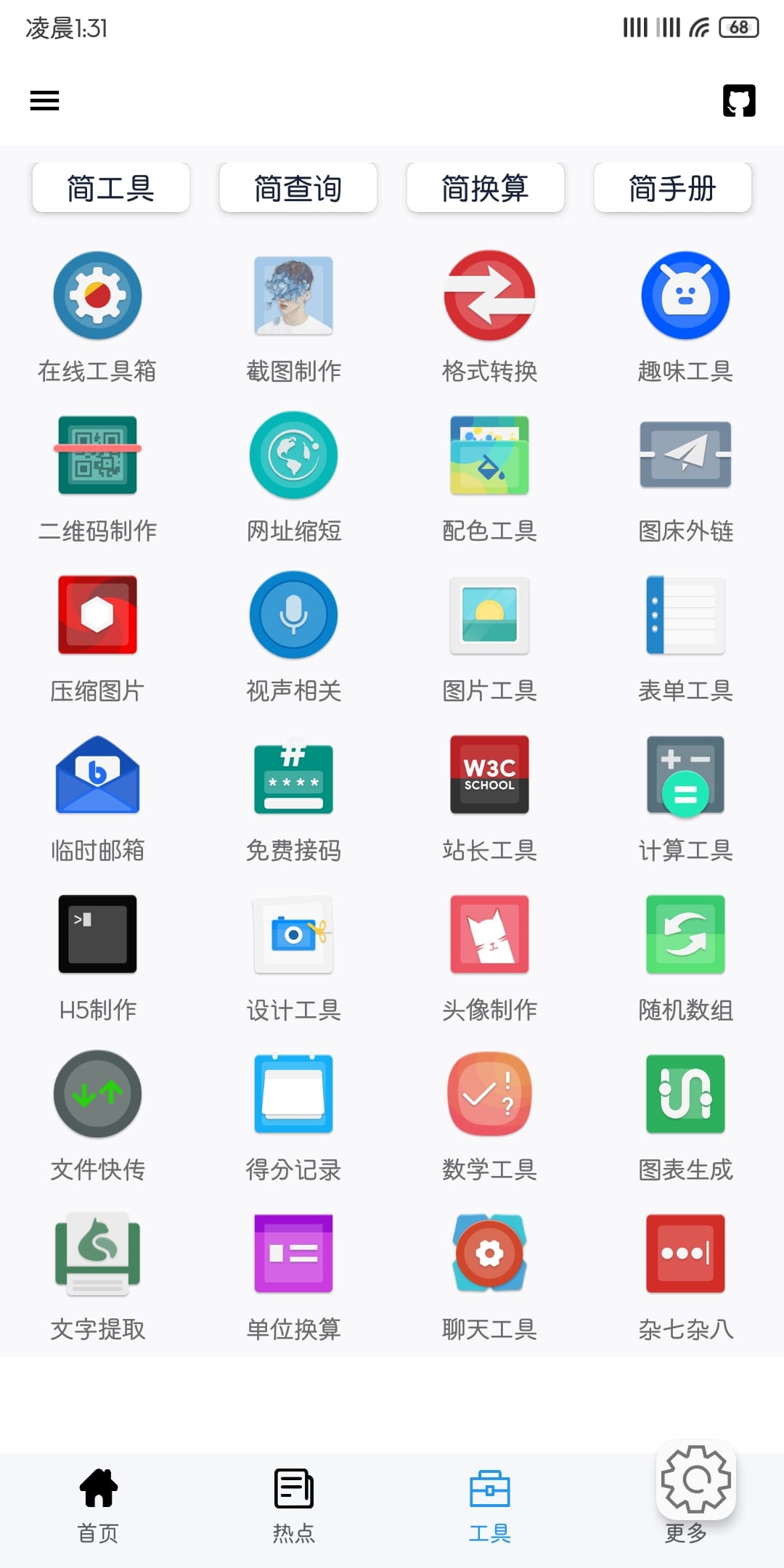Go to the 首页 home tab
This screenshot has height=1568, width=784.
tap(98, 1503)
